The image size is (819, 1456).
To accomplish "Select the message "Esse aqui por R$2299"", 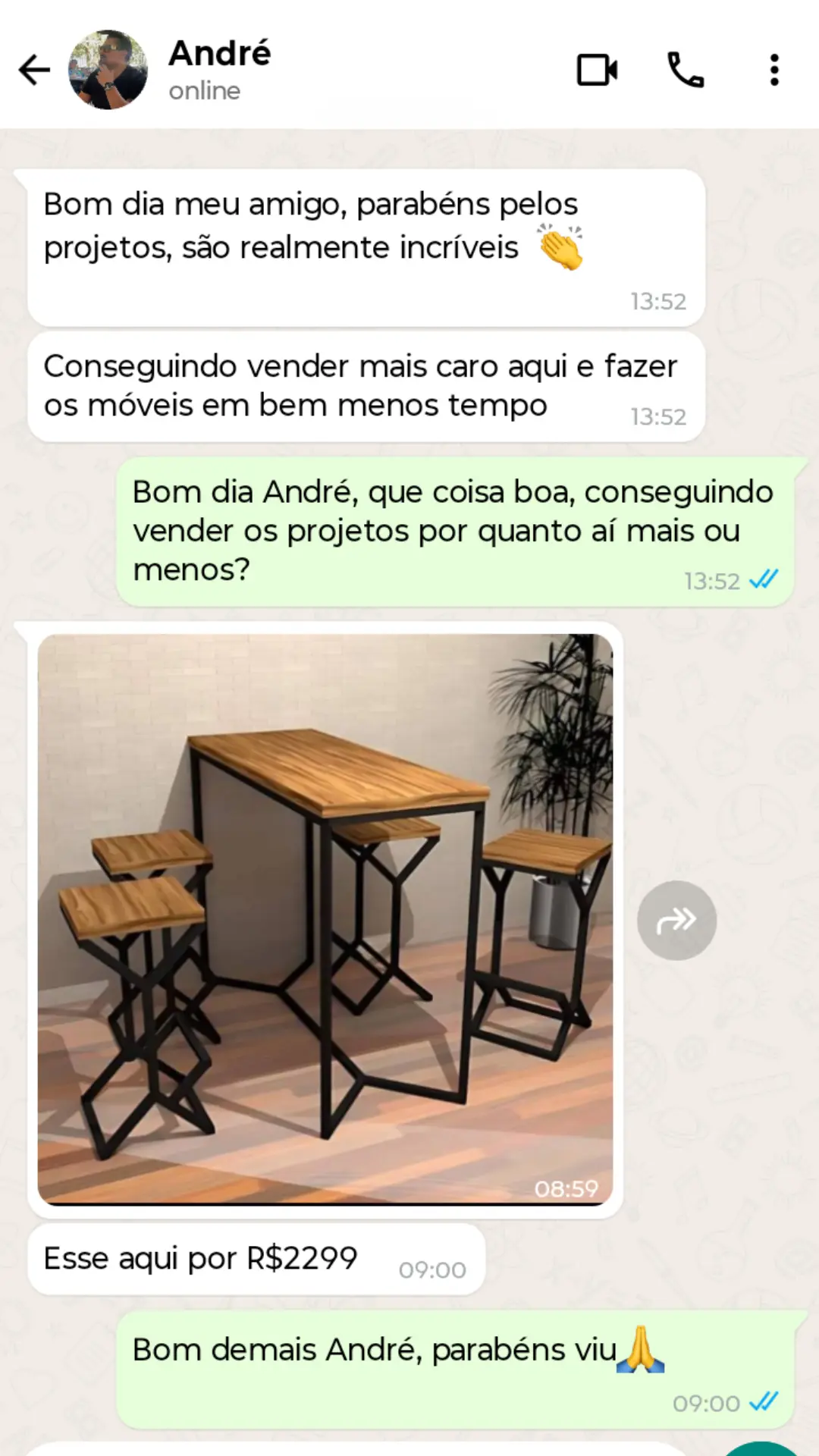I will pos(201,1257).
